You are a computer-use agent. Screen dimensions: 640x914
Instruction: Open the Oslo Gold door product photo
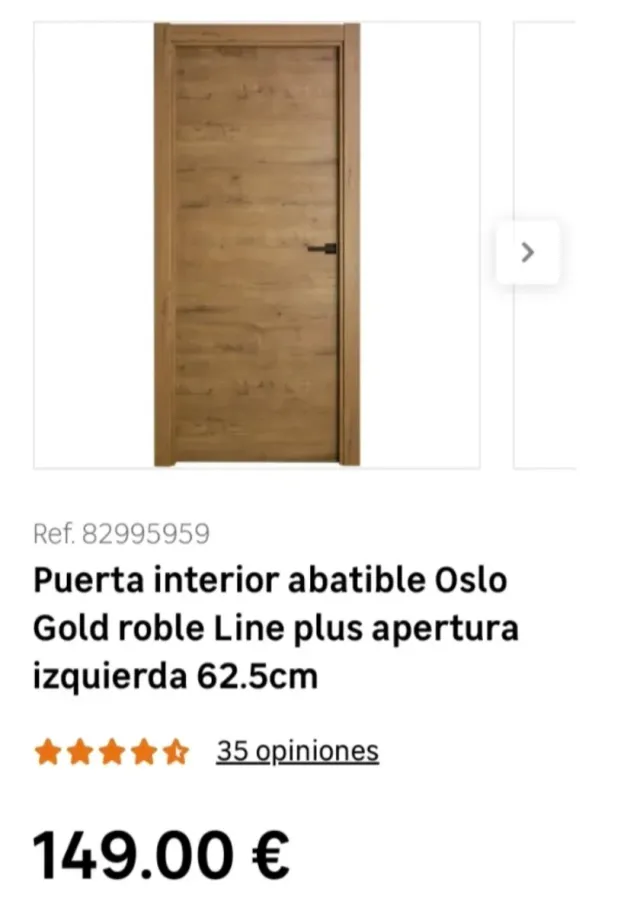point(257,245)
